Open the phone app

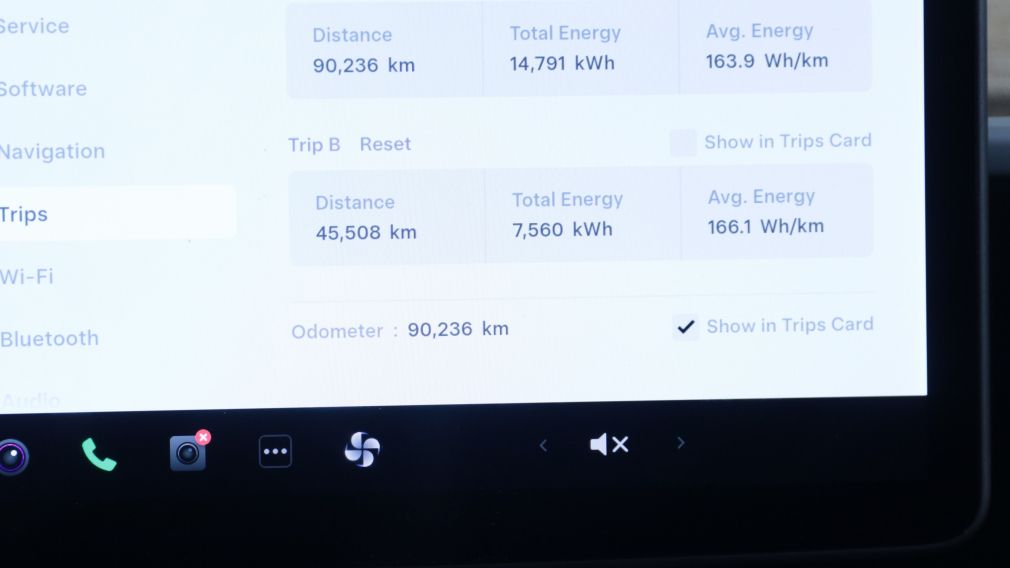tap(99, 455)
